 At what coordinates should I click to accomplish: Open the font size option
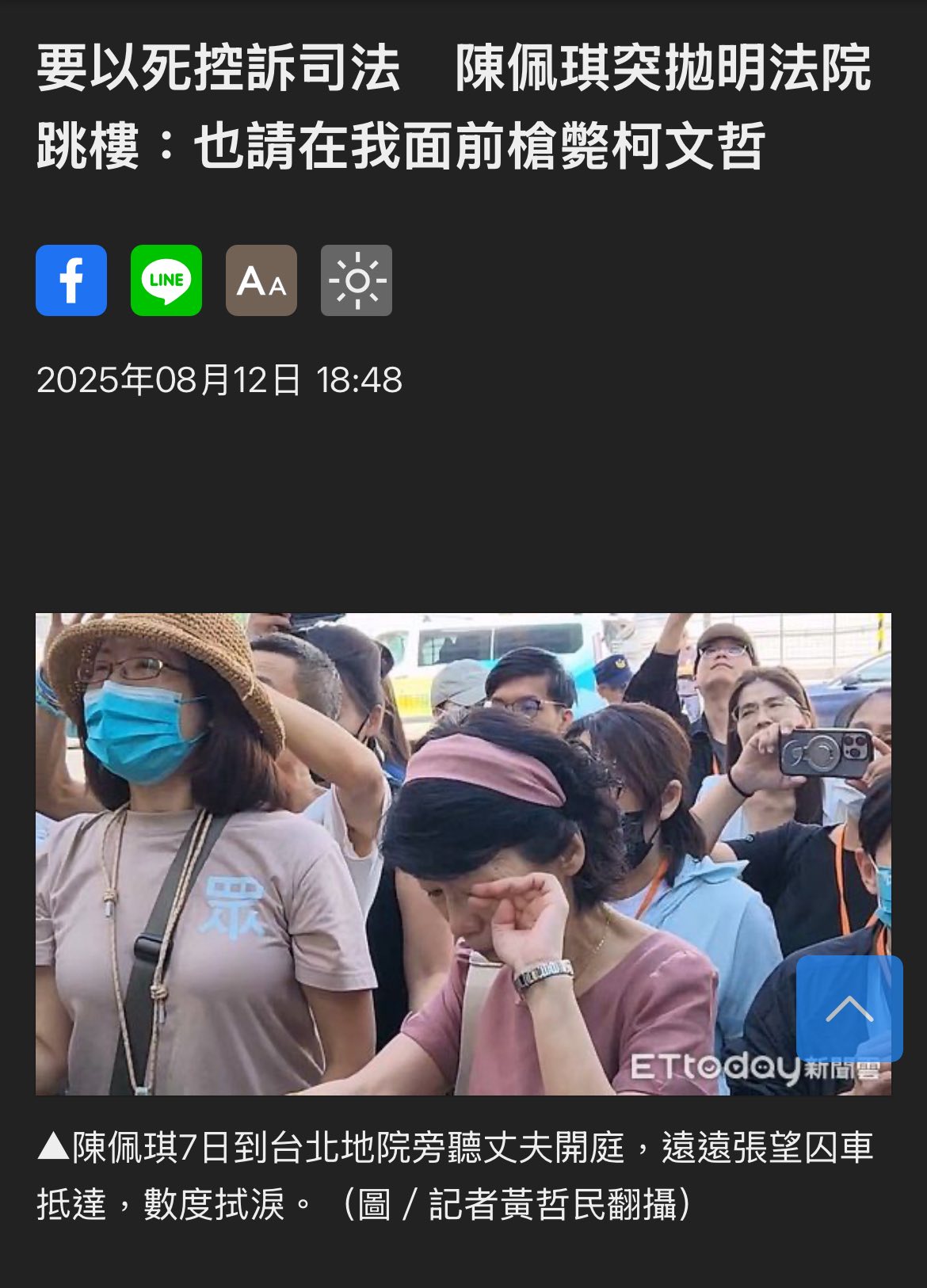pos(261,280)
